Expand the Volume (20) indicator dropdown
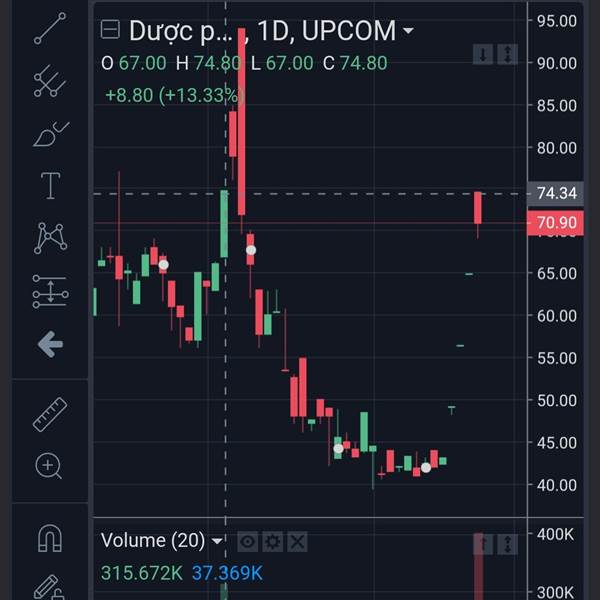 click(217, 542)
